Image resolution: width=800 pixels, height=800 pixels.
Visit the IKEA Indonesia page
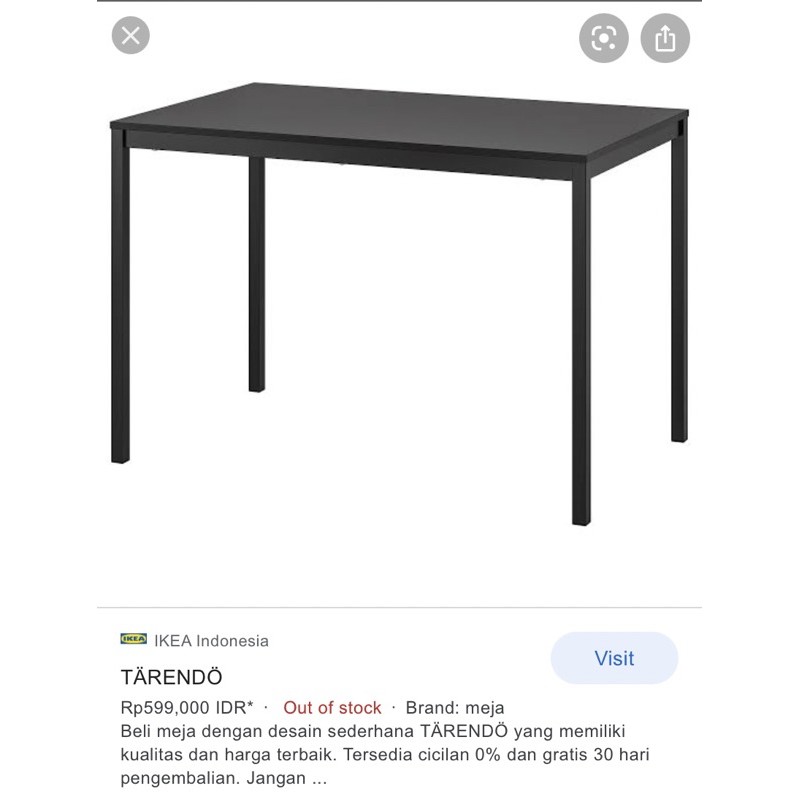coord(614,658)
